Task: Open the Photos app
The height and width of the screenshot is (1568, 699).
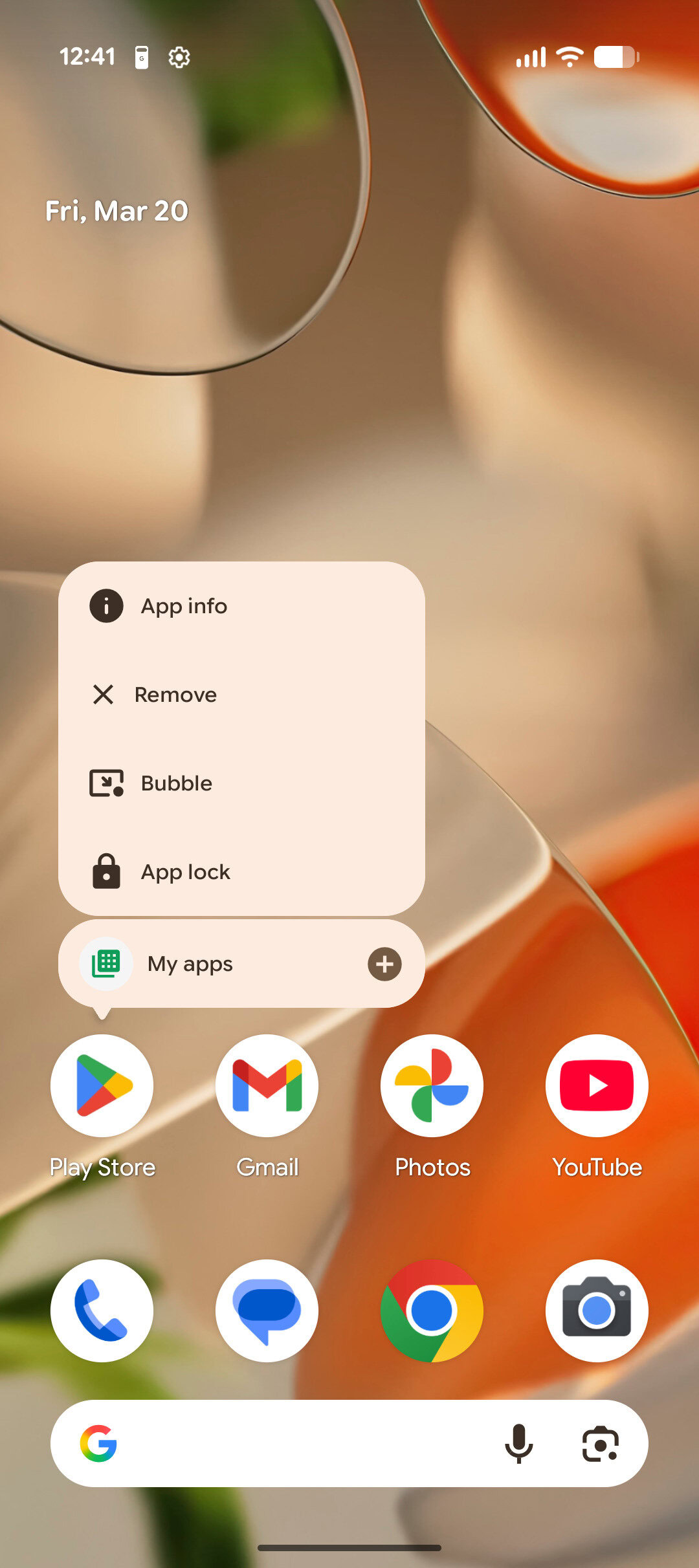Action: click(x=432, y=1085)
